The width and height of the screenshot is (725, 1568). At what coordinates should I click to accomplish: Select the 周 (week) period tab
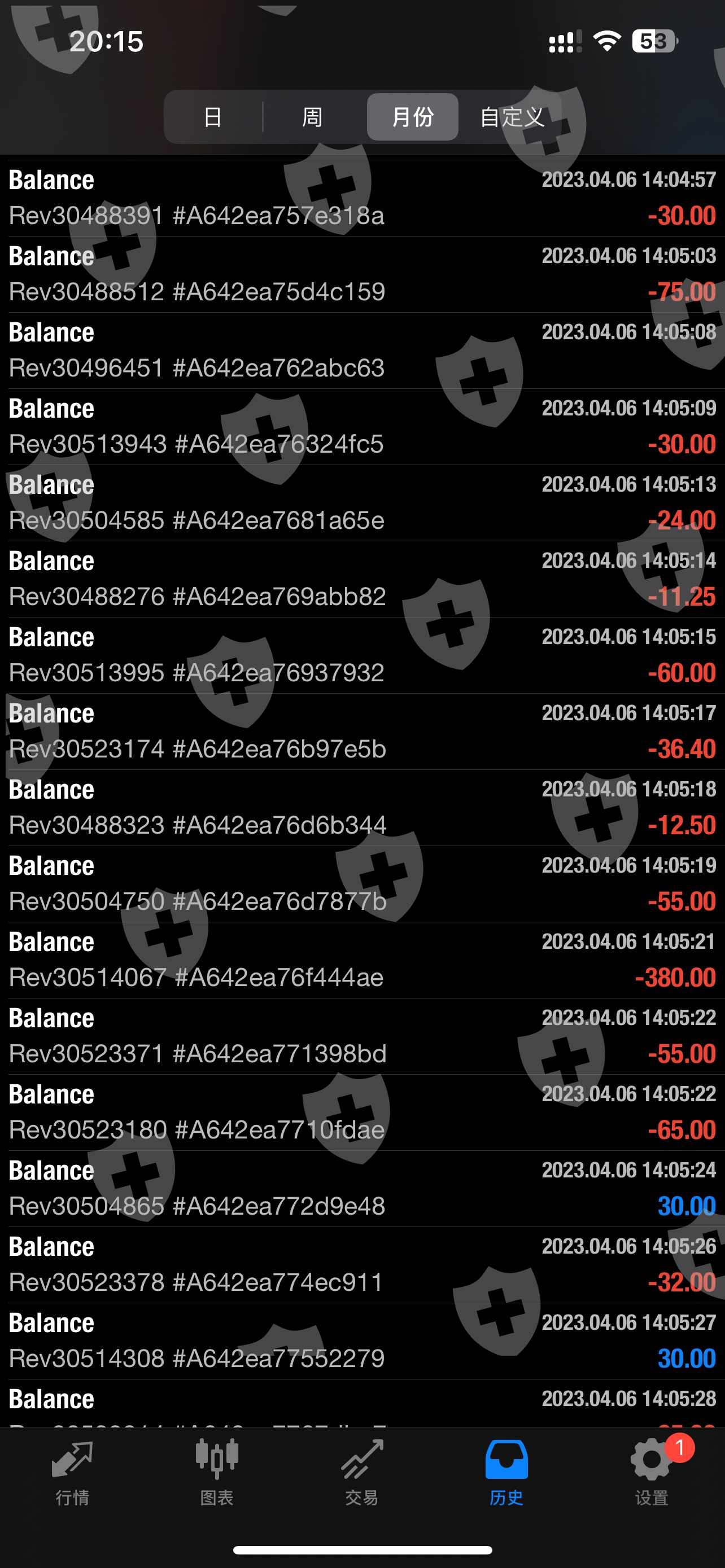[x=312, y=117]
